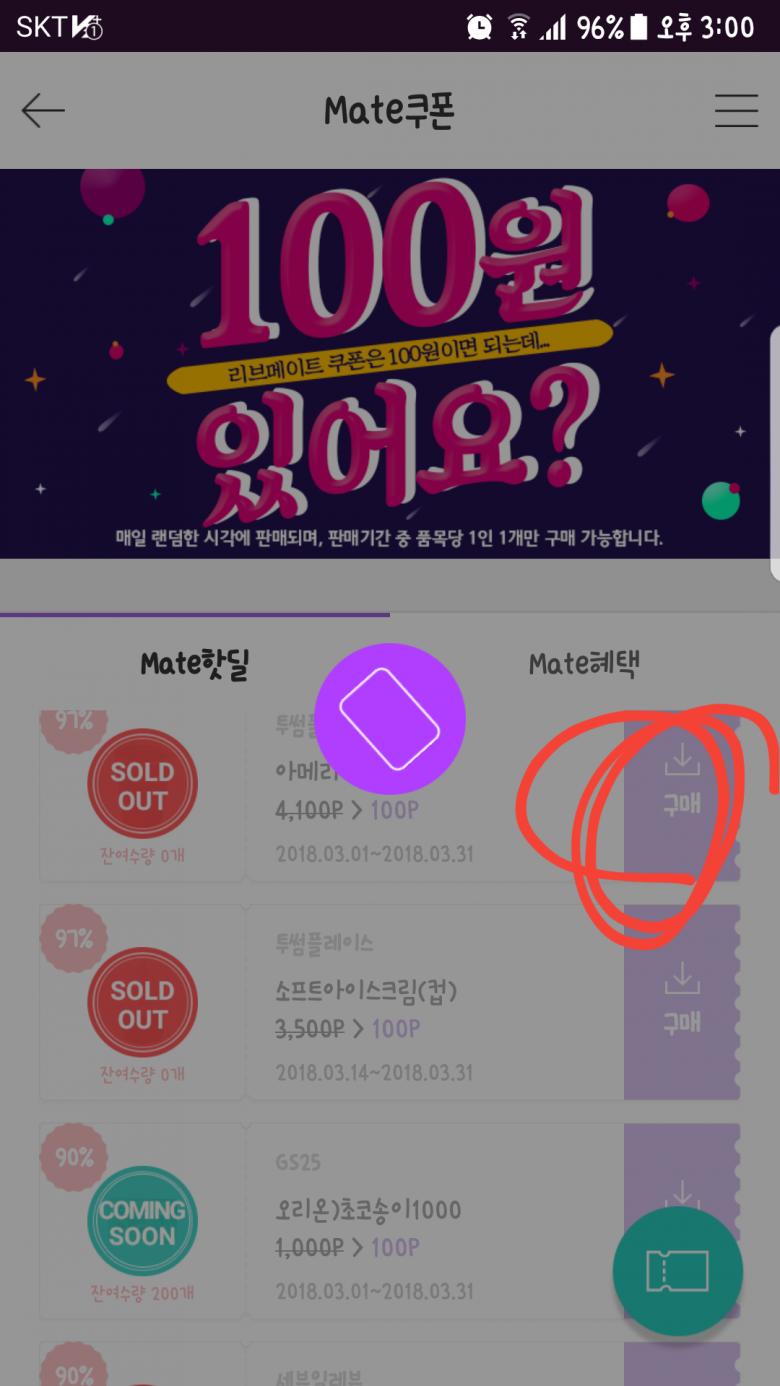This screenshot has height=1386, width=780.
Task: Open the 100원 coupon promotion banner
Action: 390,363
